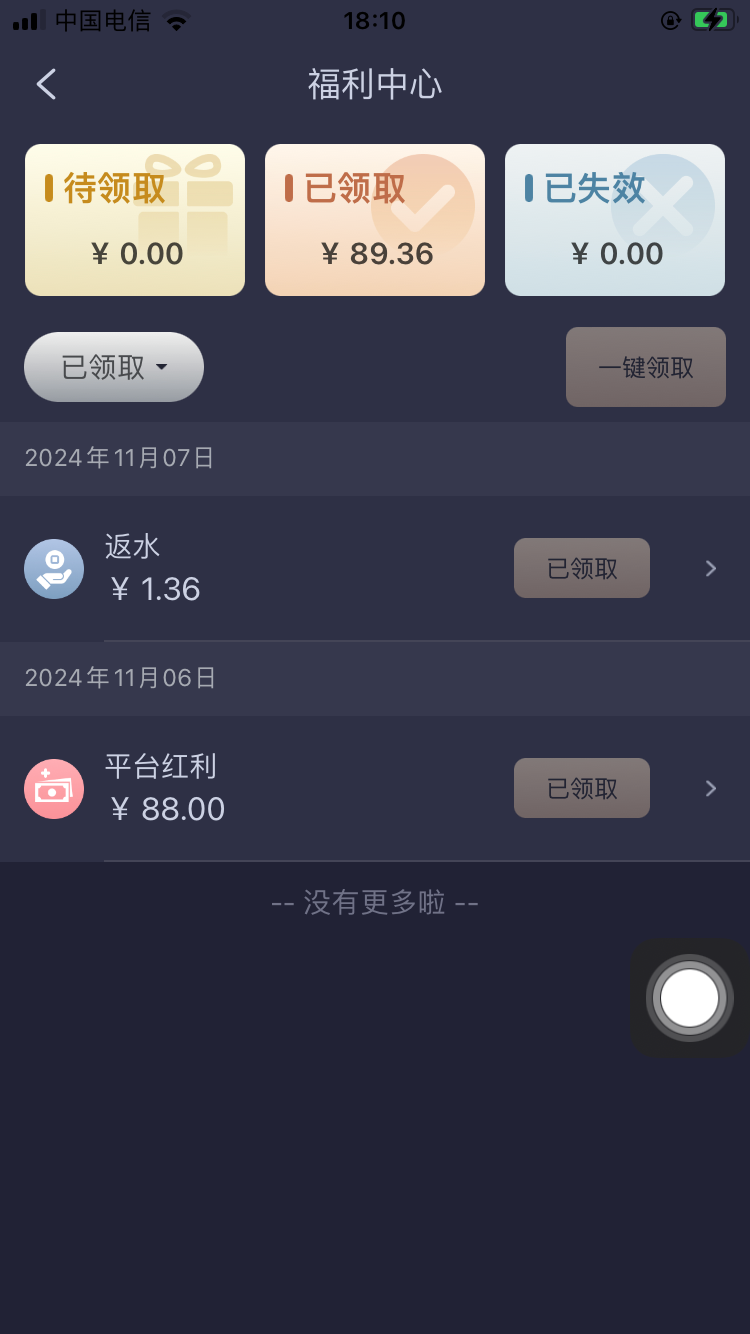Tap 已领取 button on 返水 row
Screen dimensions: 750x1334
[582, 568]
